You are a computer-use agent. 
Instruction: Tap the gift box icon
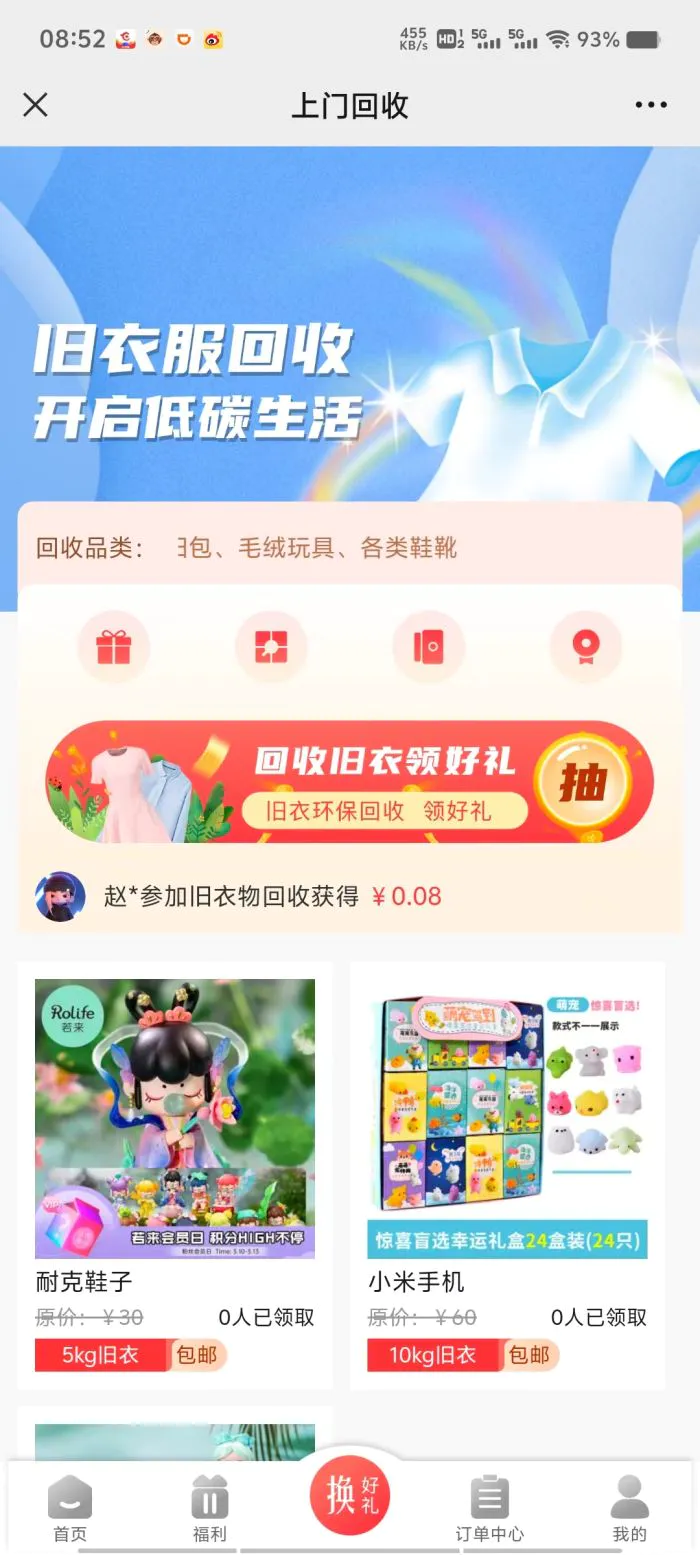click(x=114, y=647)
